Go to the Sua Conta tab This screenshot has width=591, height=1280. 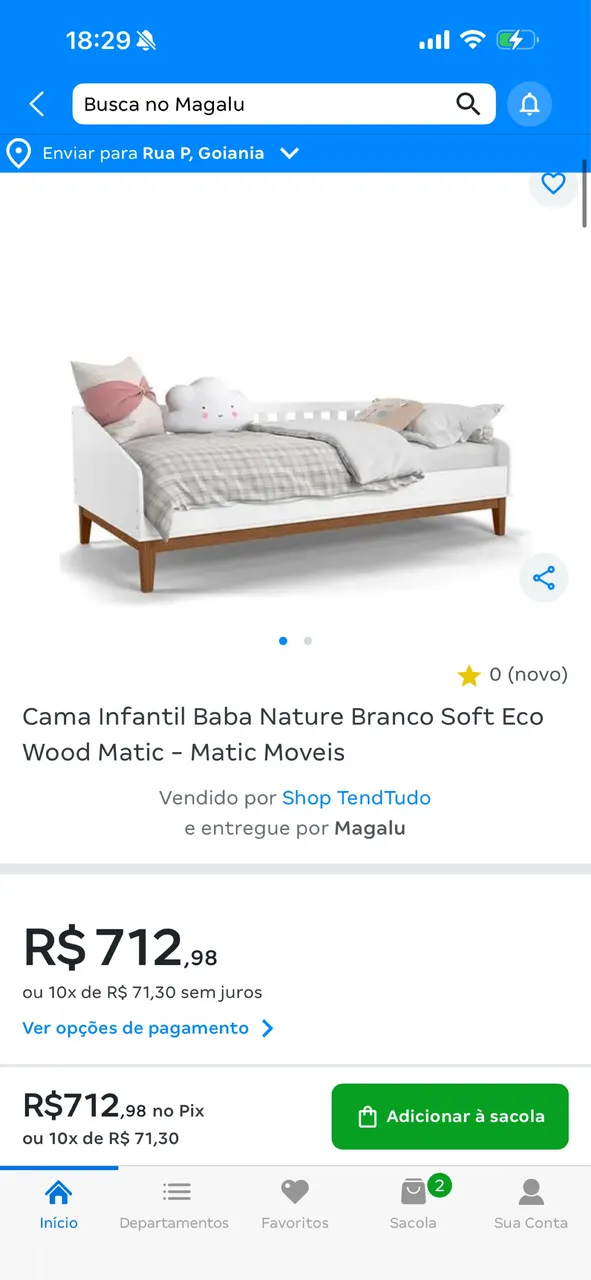click(x=531, y=1205)
